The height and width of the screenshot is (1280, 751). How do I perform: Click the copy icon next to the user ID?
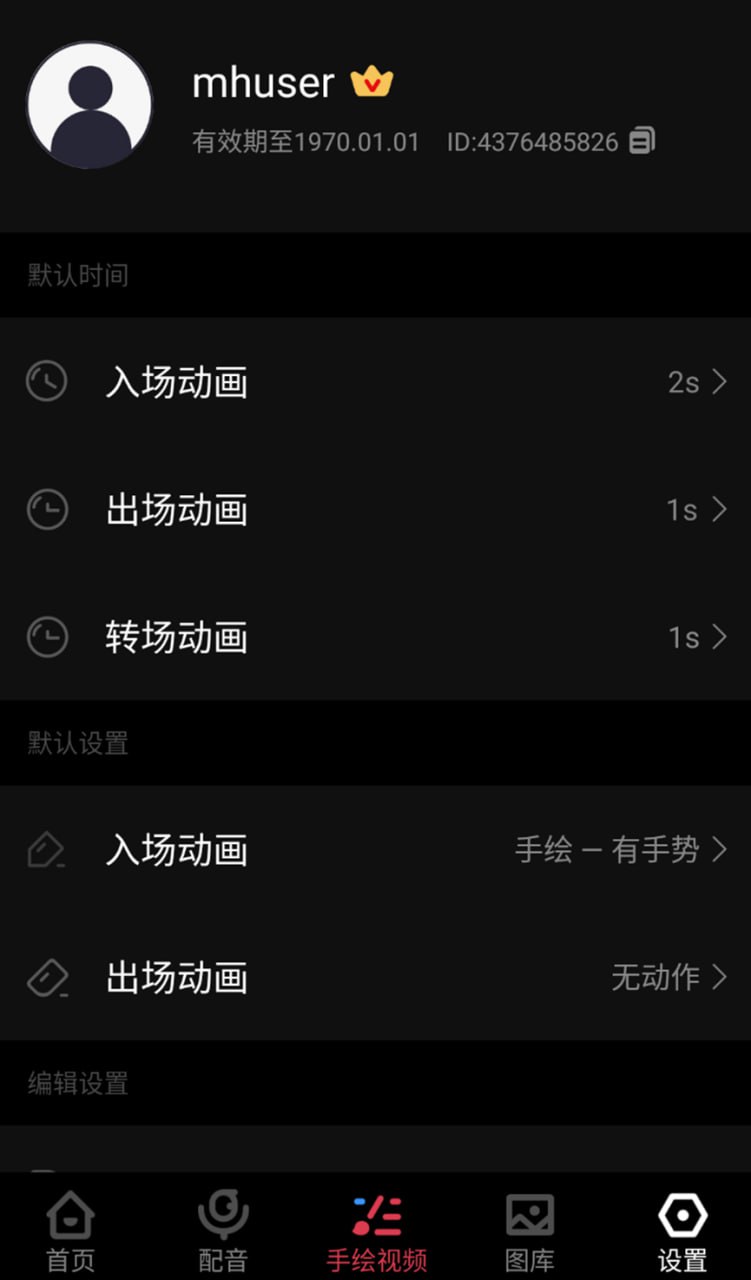[641, 140]
